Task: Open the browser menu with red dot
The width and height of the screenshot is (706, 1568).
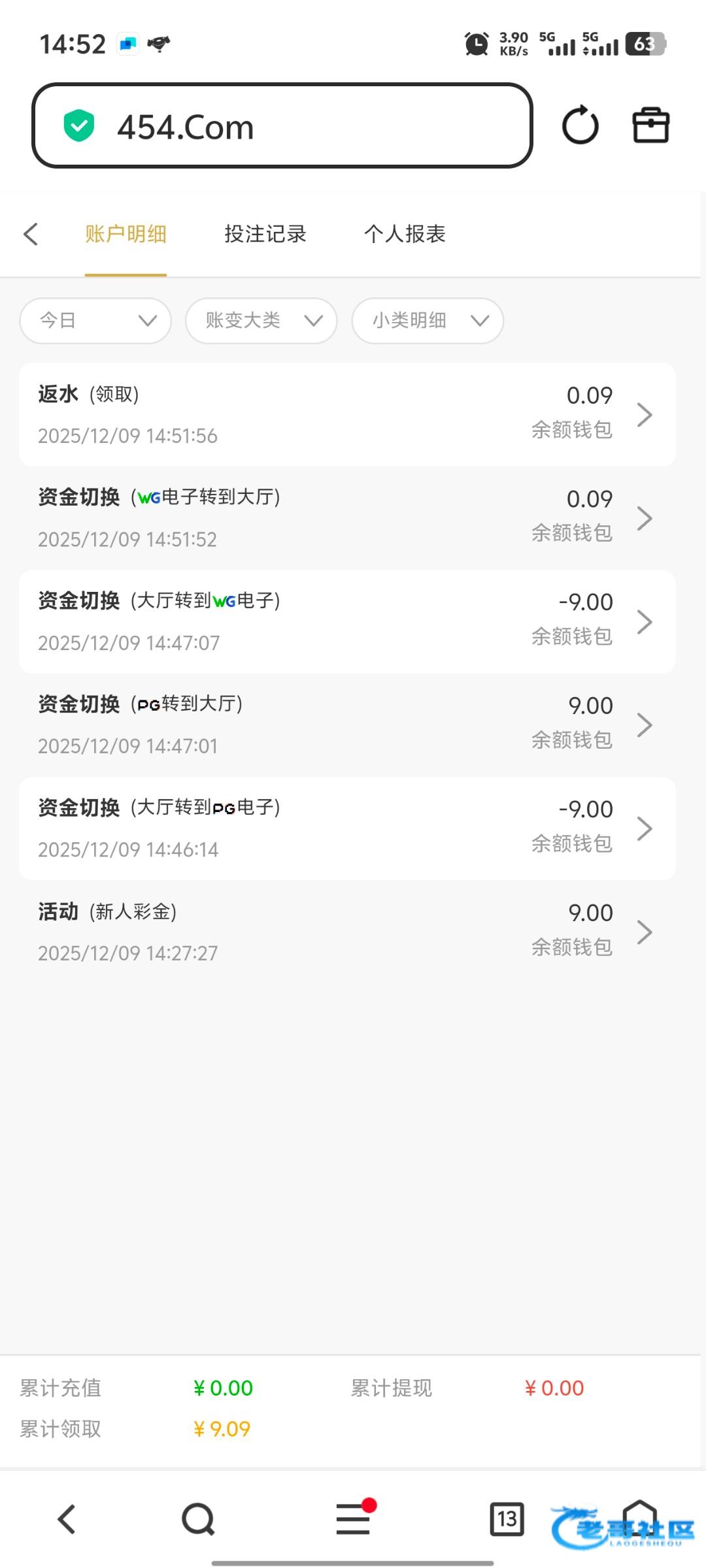Action: tap(354, 1518)
